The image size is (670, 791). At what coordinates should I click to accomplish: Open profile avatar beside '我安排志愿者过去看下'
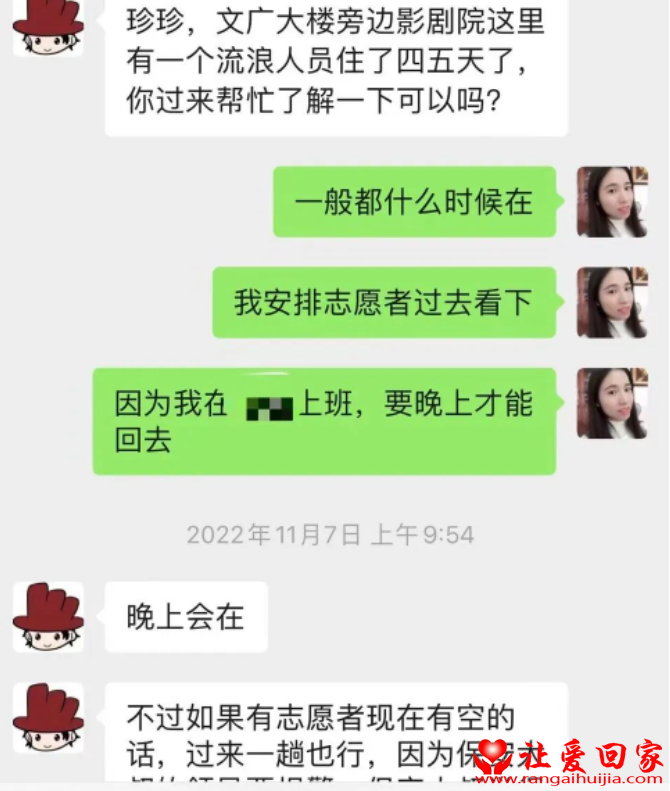tap(612, 302)
